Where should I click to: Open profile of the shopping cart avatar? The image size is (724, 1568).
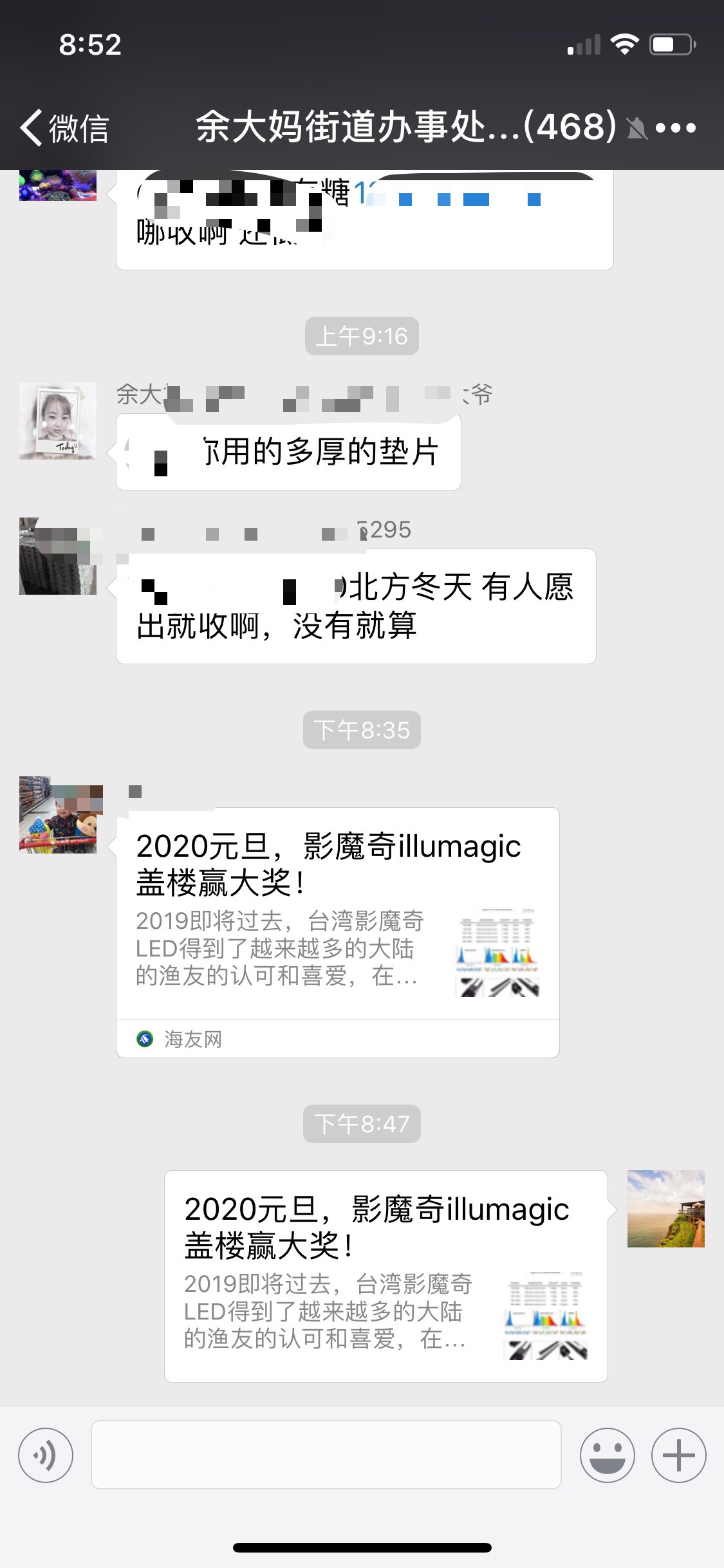(x=58, y=814)
